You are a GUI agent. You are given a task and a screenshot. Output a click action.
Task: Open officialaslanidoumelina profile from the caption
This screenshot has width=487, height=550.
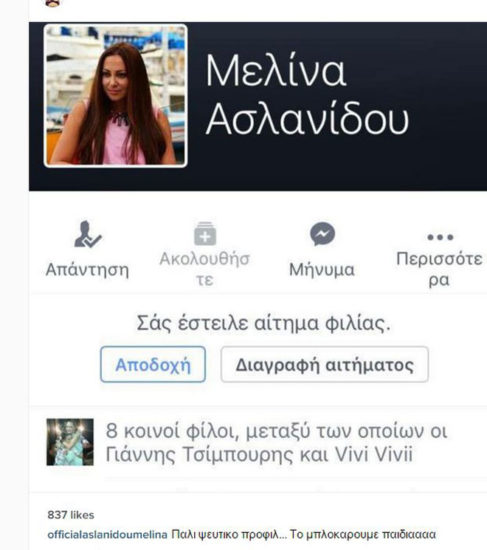(x=107, y=535)
